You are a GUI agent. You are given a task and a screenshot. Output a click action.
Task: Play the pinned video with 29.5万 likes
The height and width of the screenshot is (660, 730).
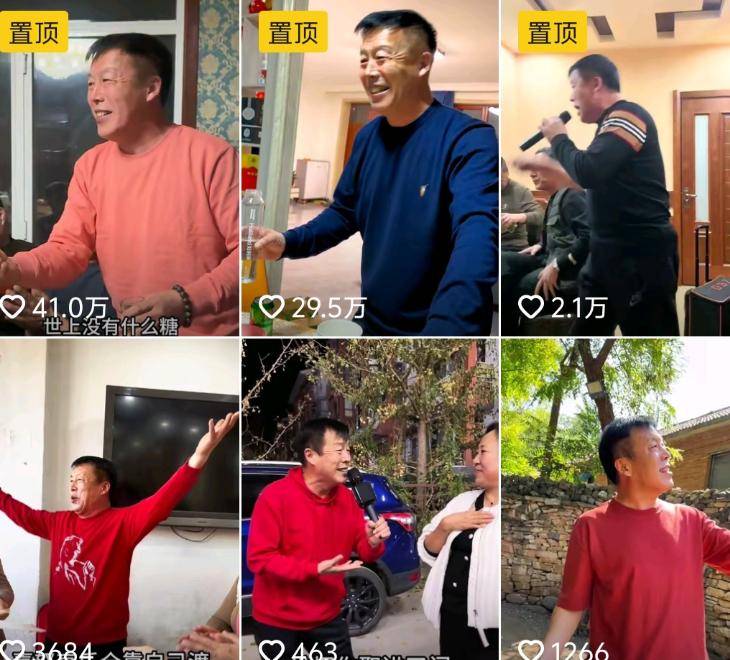click(369, 170)
